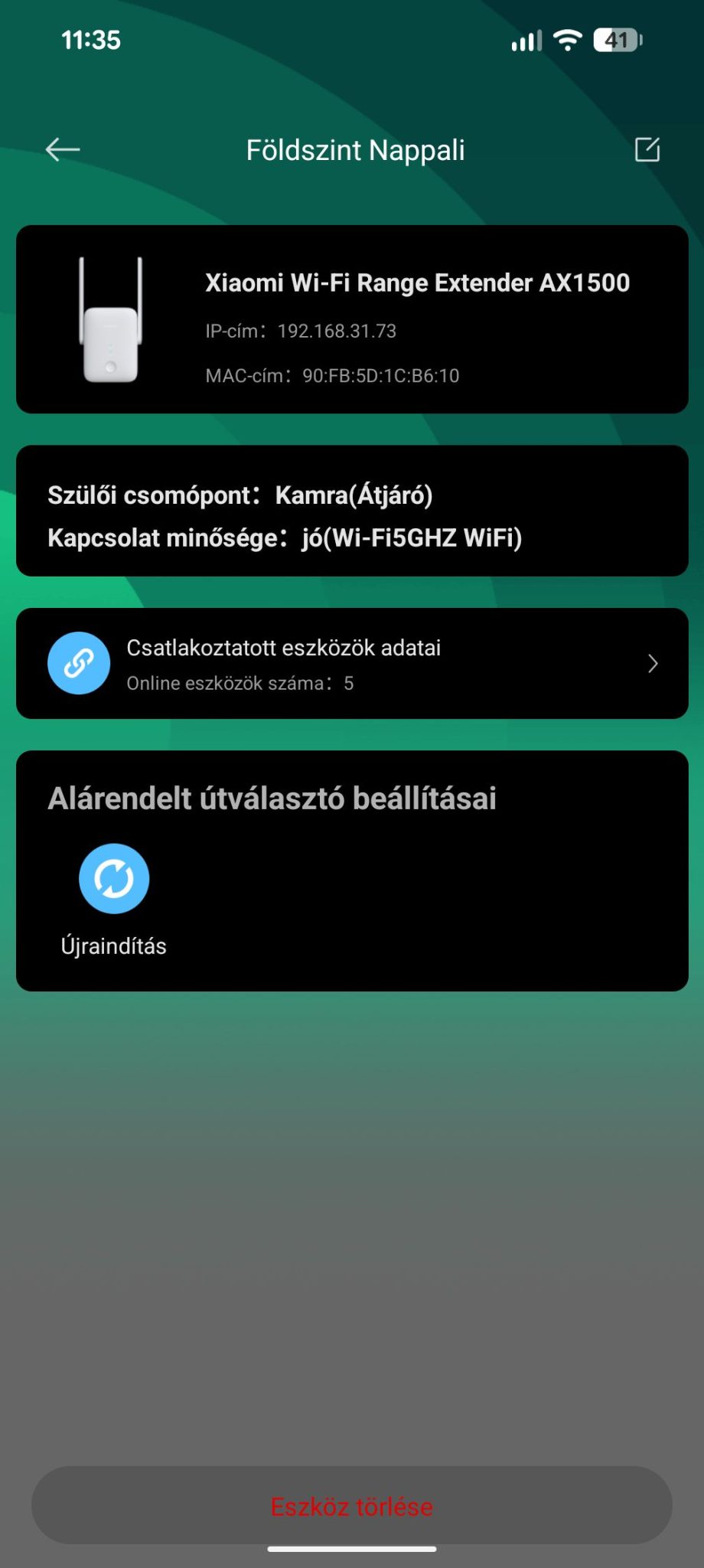Edit the Földszint Nappali device name
704x1568 pixels.
[647, 149]
